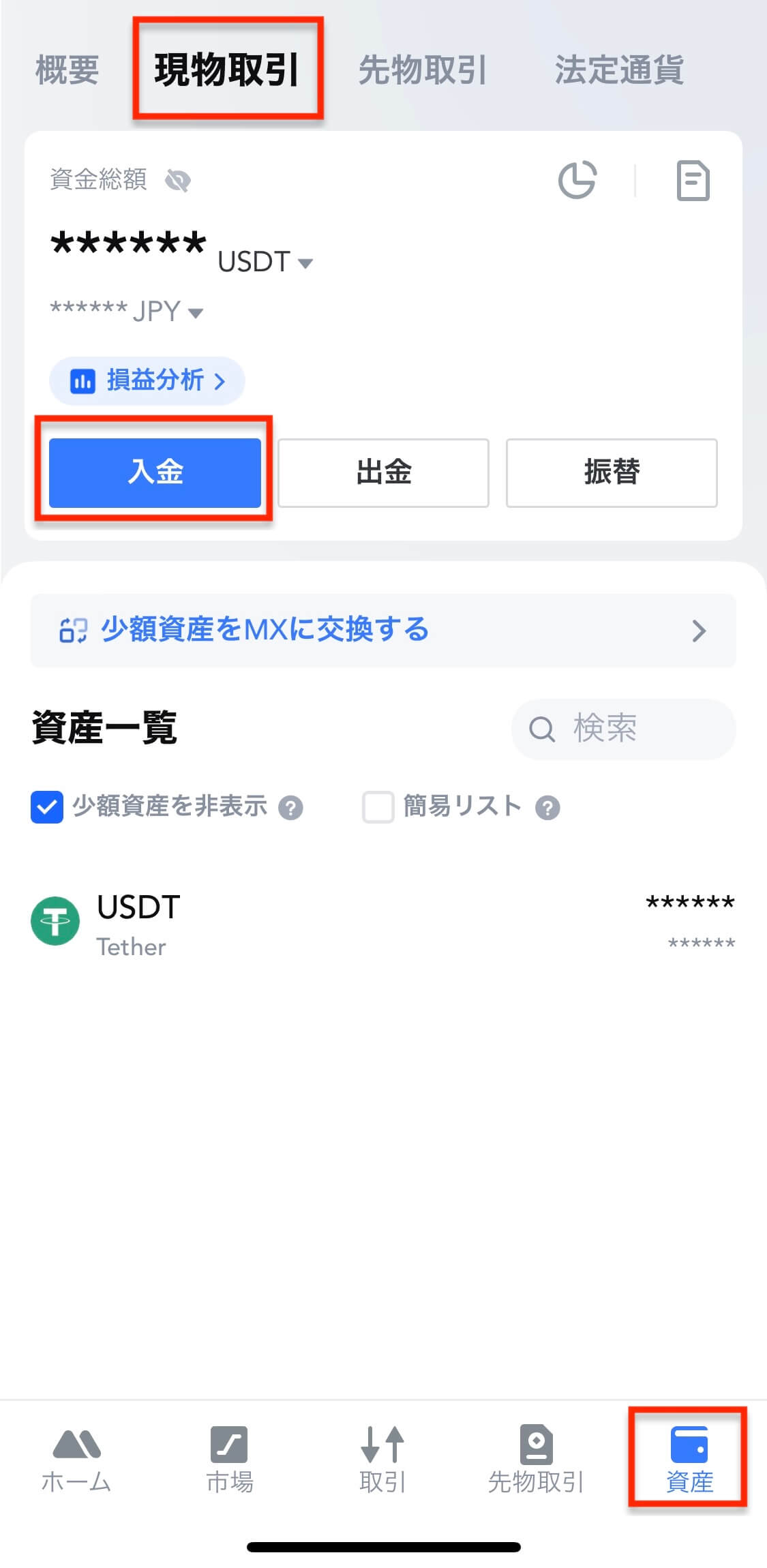
Task: Open the 先物取引 top tab
Action: click(423, 70)
